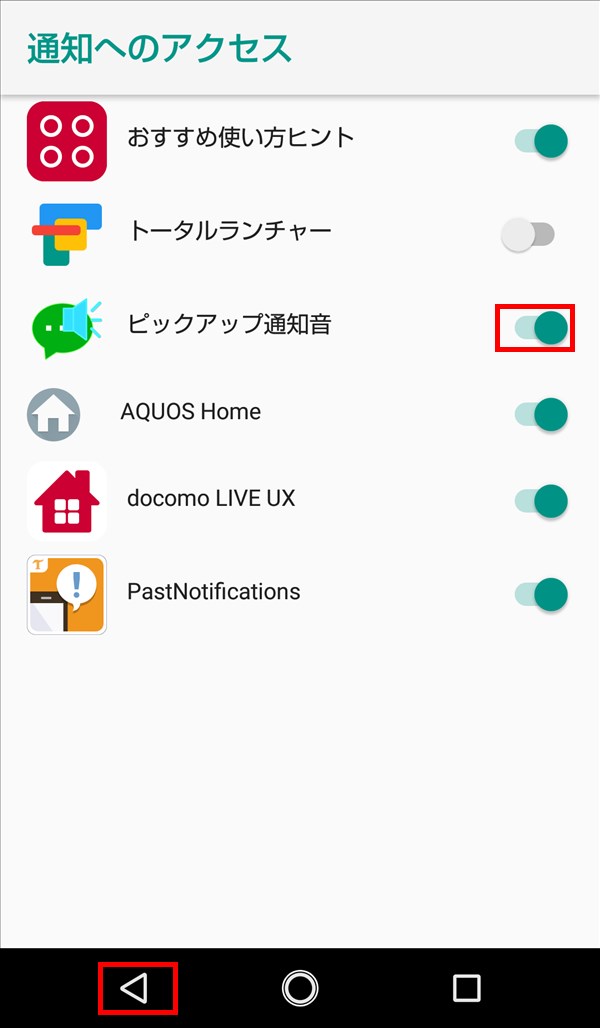Screen dimensions: 600x1028
Task: Toggle off AQUOS Home notification access
Action: (x=541, y=414)
